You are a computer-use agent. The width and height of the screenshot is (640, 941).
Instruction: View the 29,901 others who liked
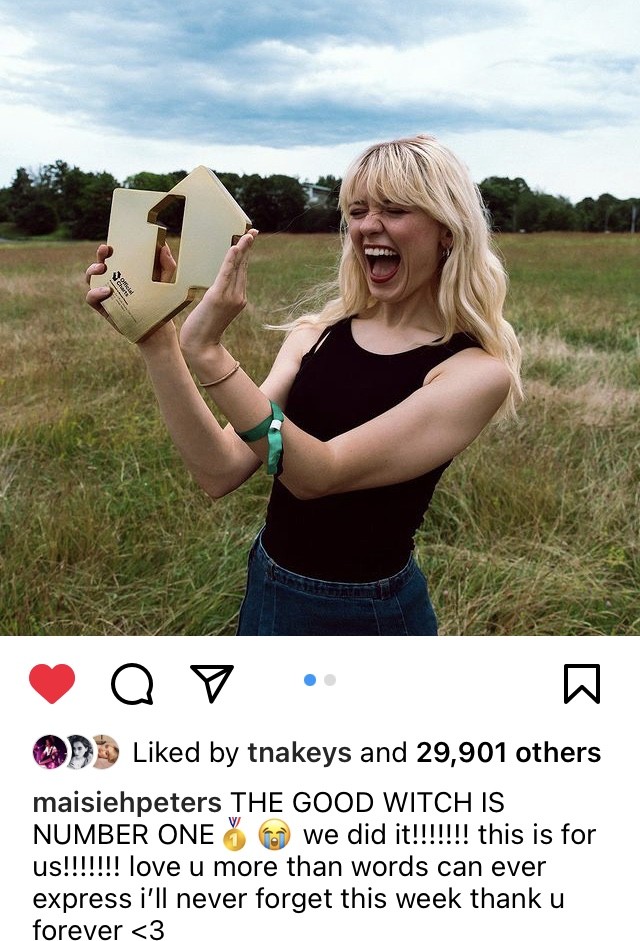coord(506,753)
